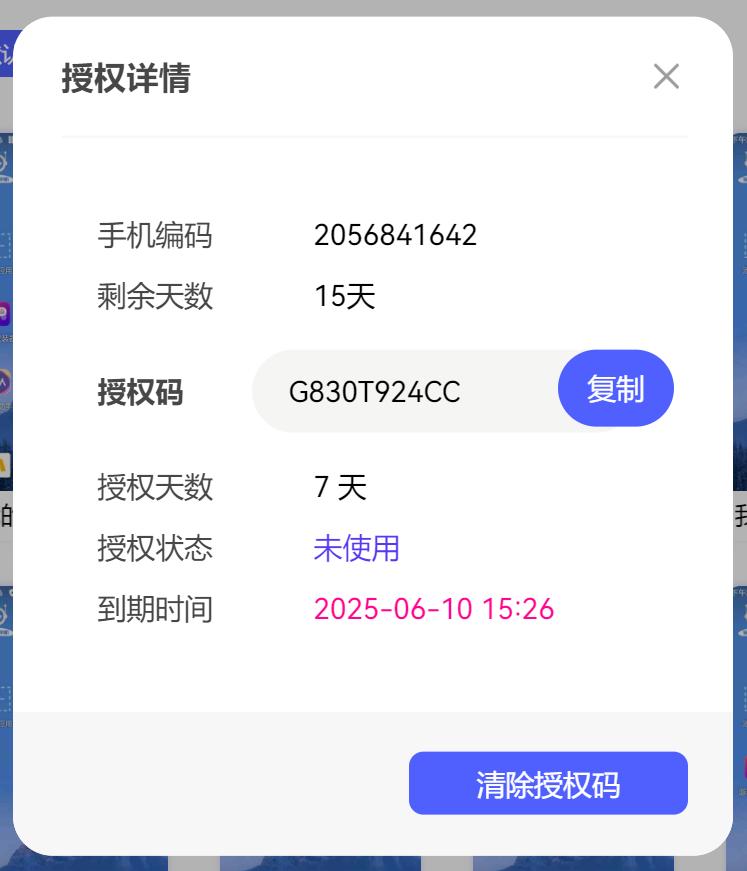
Task: Copy the authorization code with 复制
Action: (x=615, y=389)
